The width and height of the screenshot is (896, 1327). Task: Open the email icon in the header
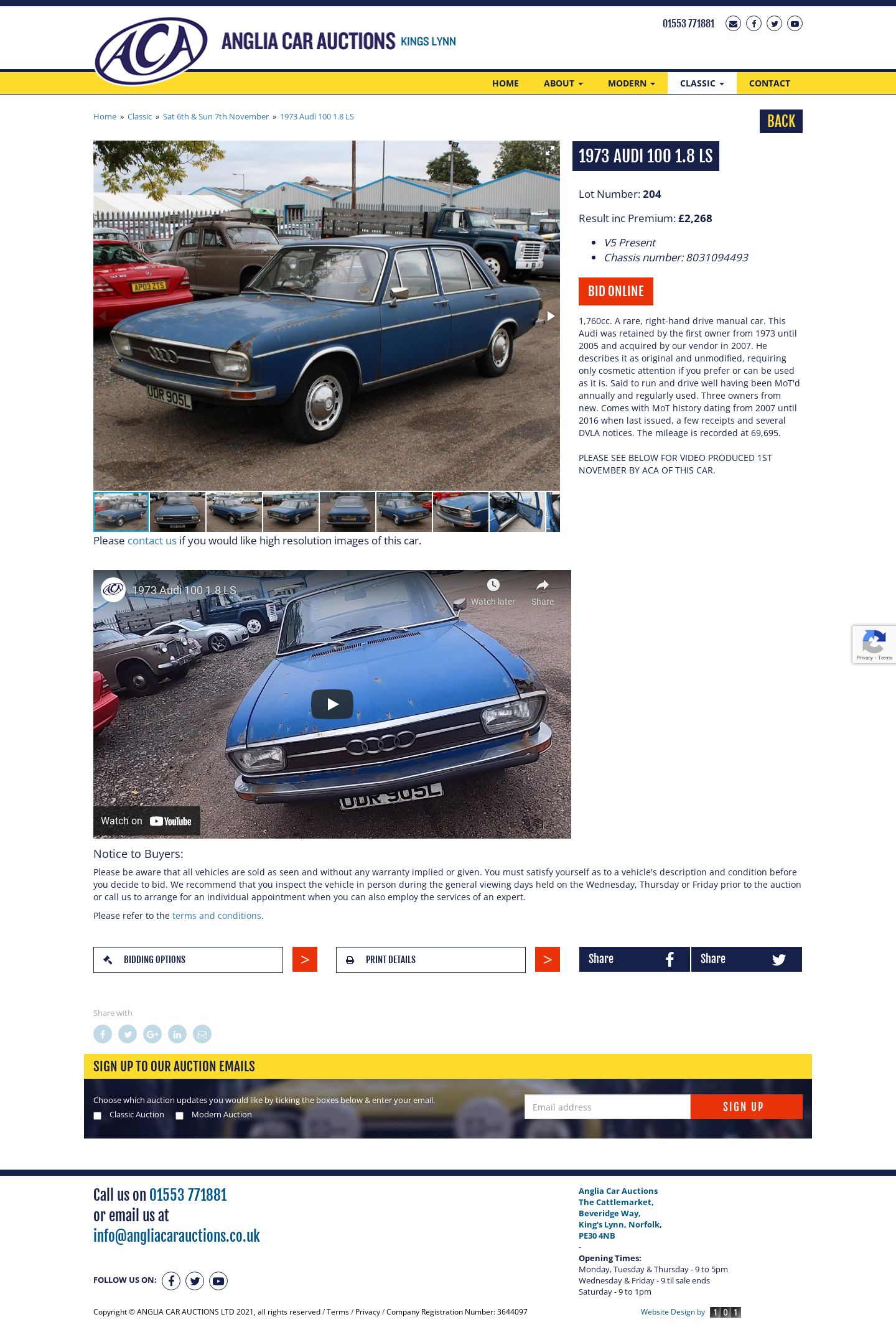coord(733,24)
